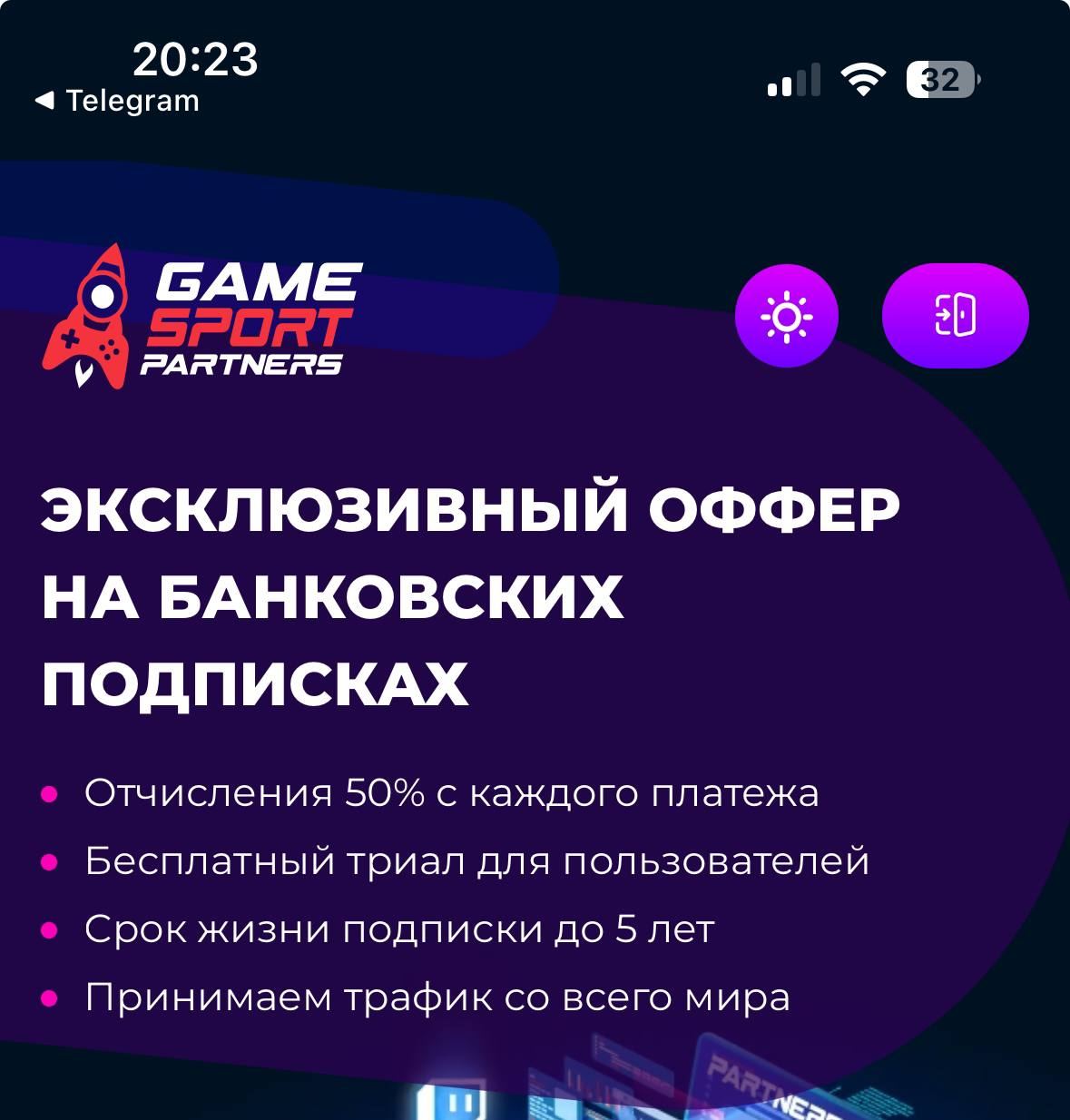Open the login door icon button
Screen dimensions: 1070x1120
(955, 316)
